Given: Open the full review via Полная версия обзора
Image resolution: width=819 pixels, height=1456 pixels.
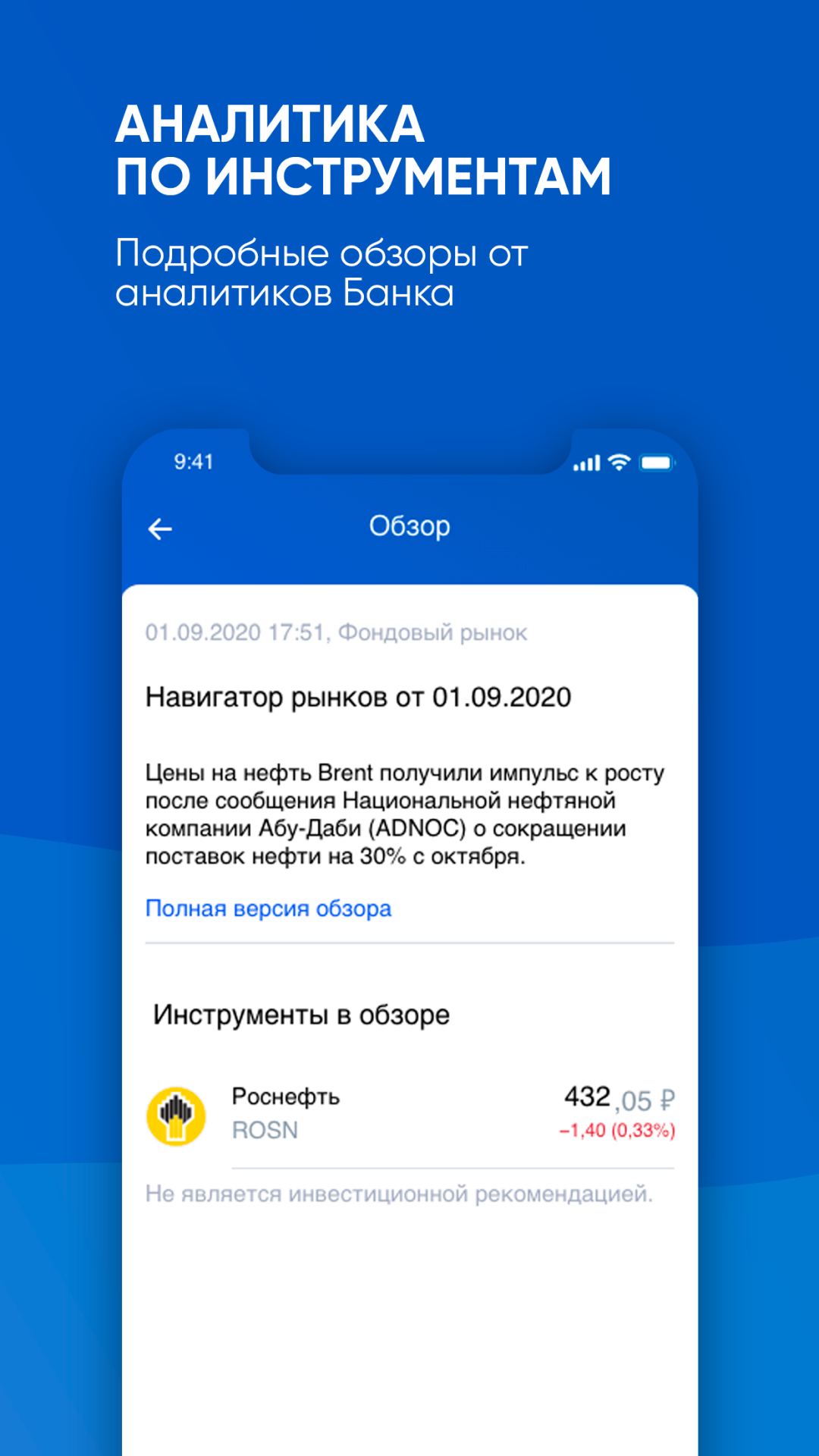Looking at the screenshot, I should coord(268,908).
